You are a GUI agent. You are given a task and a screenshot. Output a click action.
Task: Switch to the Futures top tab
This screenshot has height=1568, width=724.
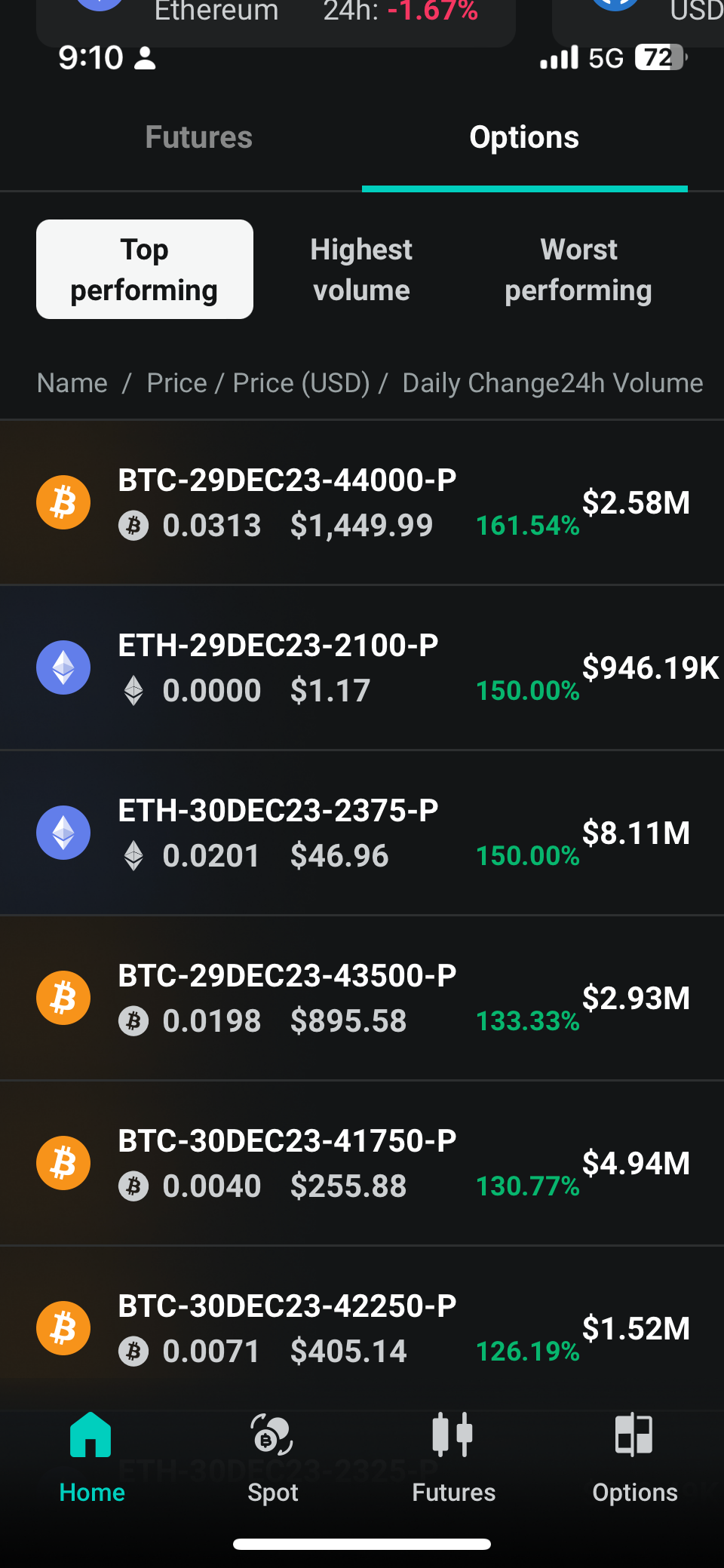[199, 137]
